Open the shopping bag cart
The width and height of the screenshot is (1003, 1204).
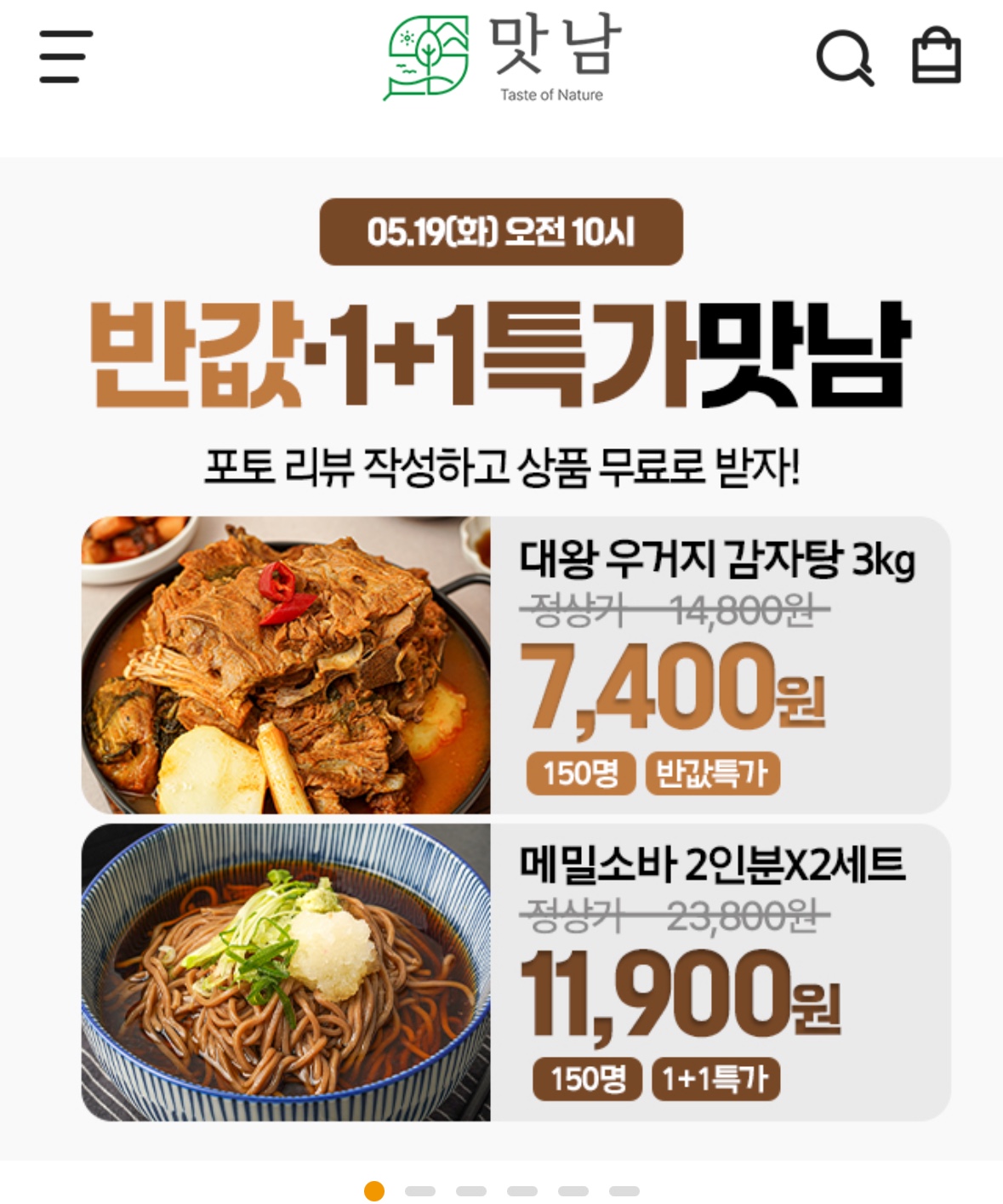[936, 56]
